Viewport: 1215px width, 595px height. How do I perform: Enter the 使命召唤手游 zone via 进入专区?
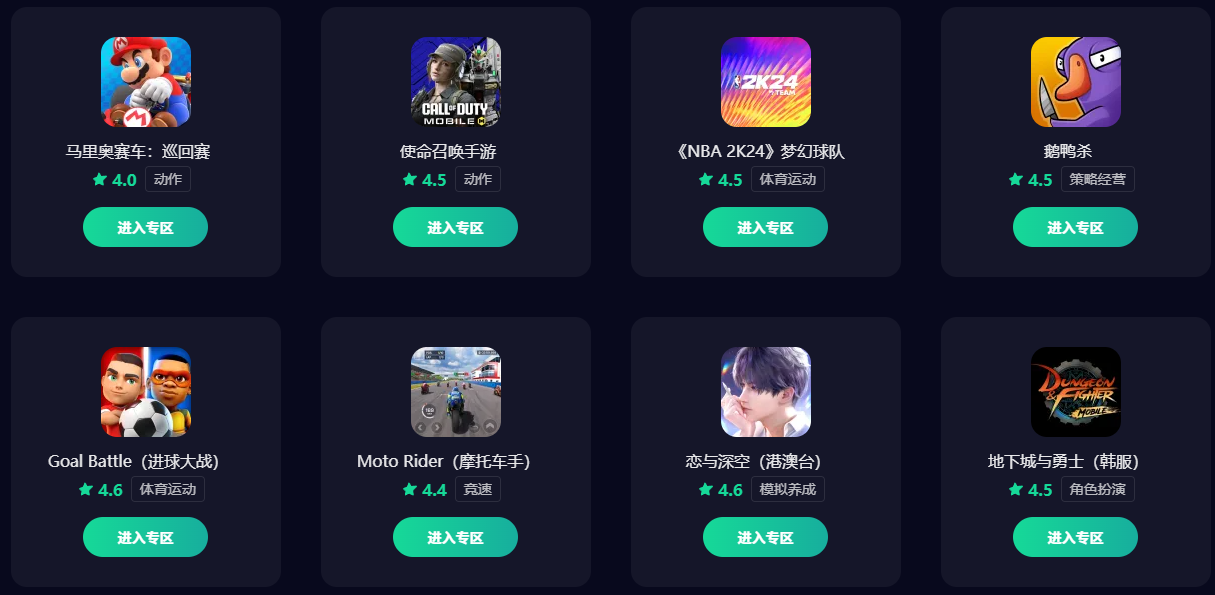pos(455,227)
